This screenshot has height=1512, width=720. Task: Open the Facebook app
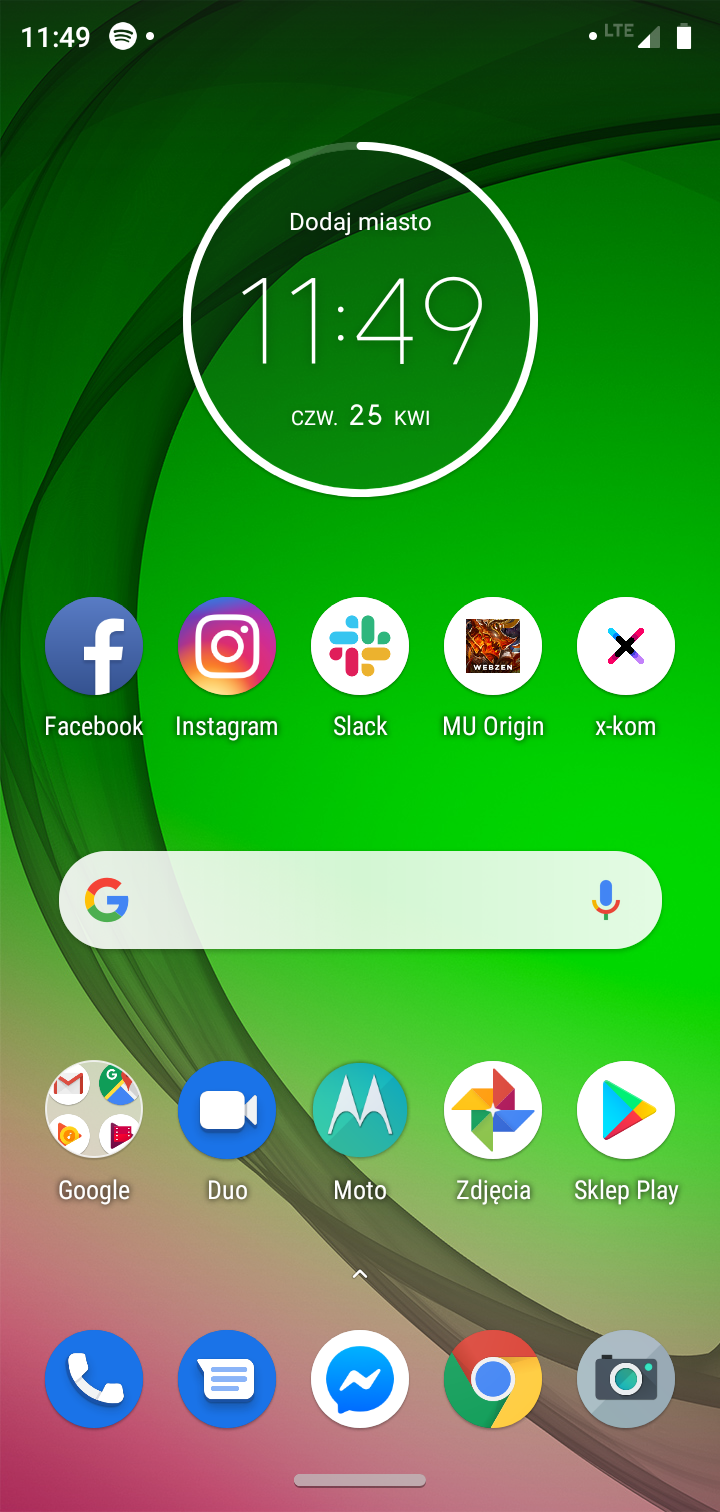(94, 646)
